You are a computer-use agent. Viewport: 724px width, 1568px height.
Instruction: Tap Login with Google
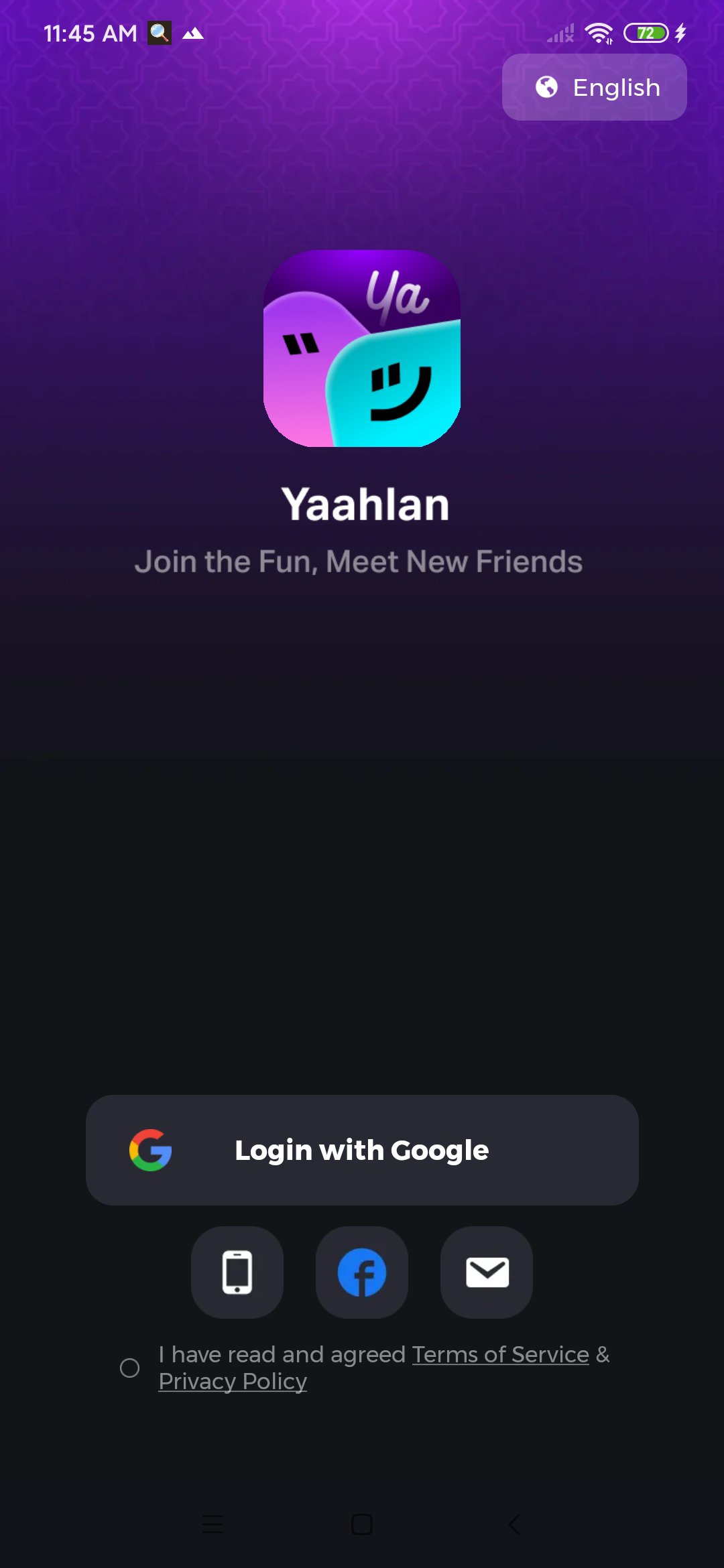pyautogui.click(x=362, y=1150)
